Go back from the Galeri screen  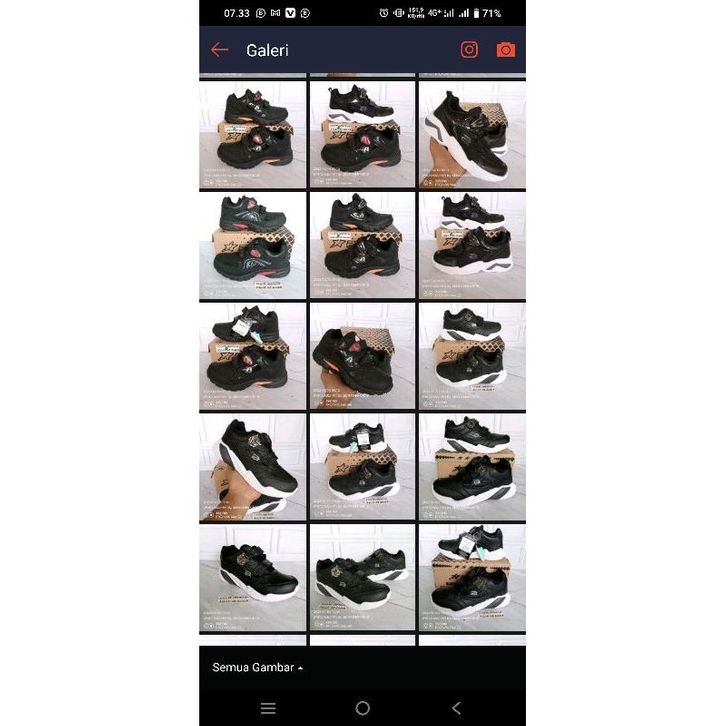click(x=220, y=50)
